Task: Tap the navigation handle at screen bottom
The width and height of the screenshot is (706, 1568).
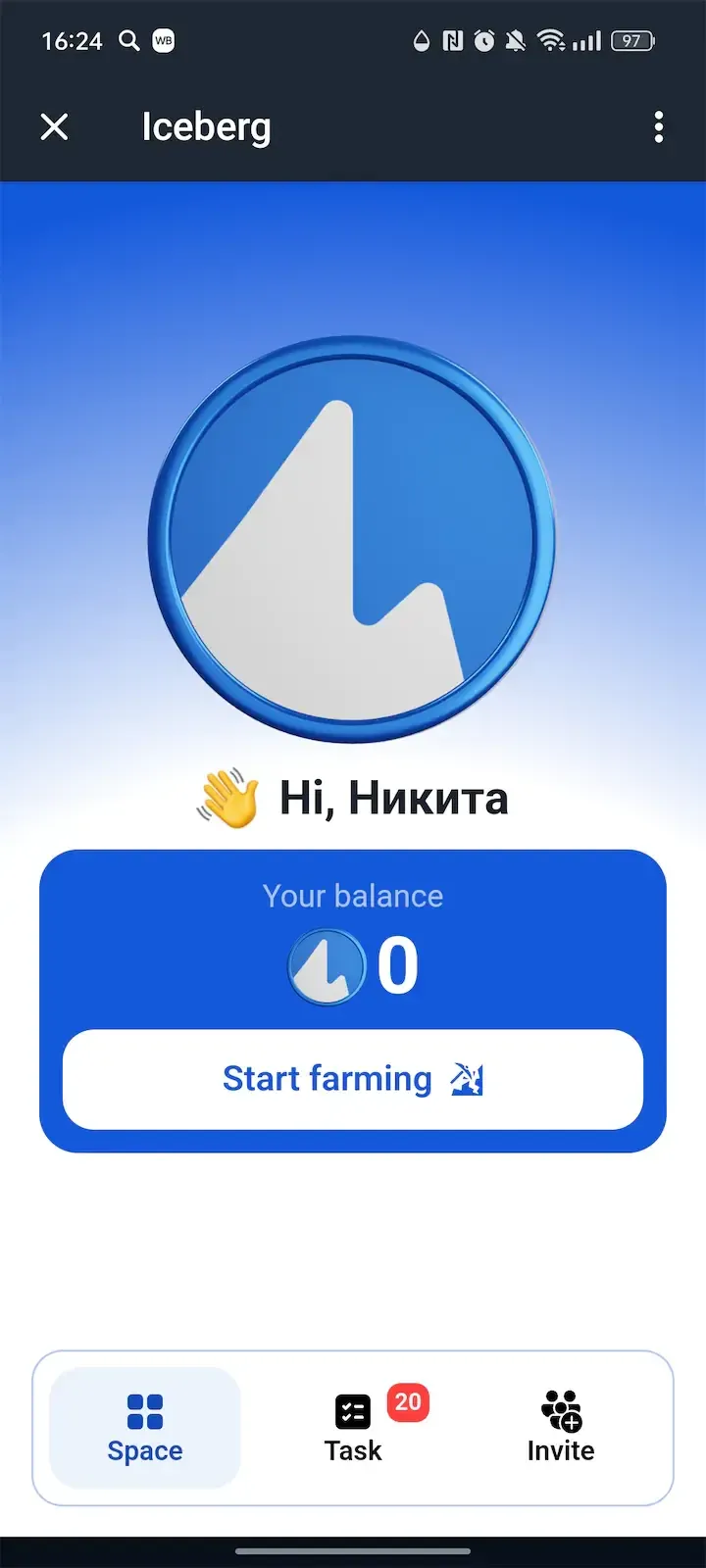Action: pyautogui.click(x=353, y=1553)
